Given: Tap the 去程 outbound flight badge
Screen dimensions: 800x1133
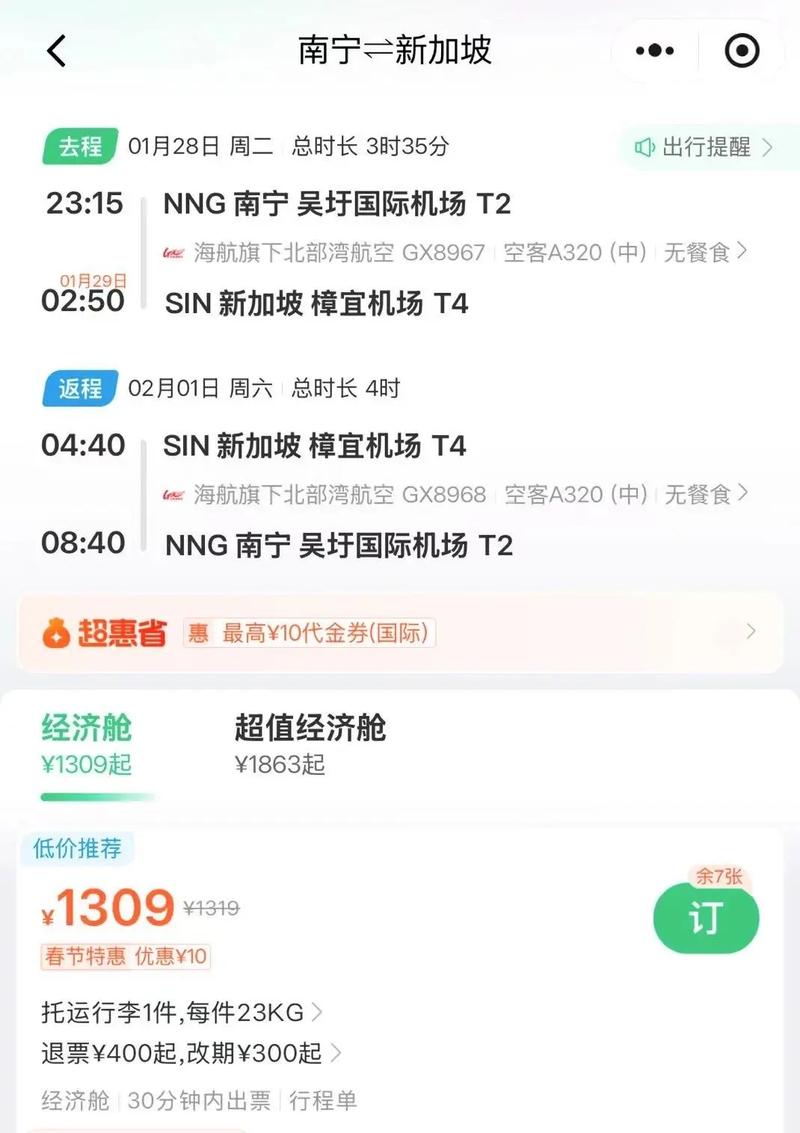Looking at the screenshot, I should coord(80,146).
